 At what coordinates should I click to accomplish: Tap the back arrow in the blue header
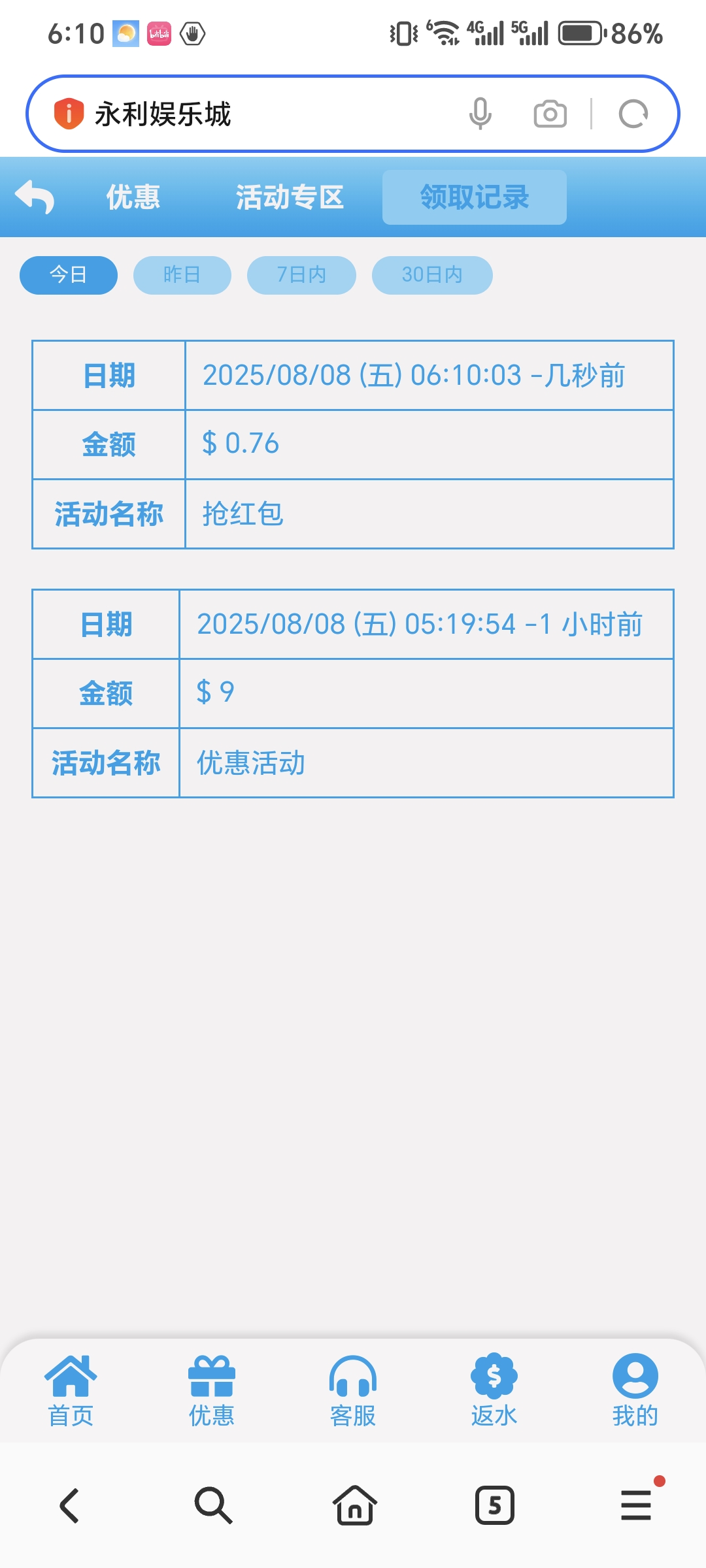click(x=35, y=197)
